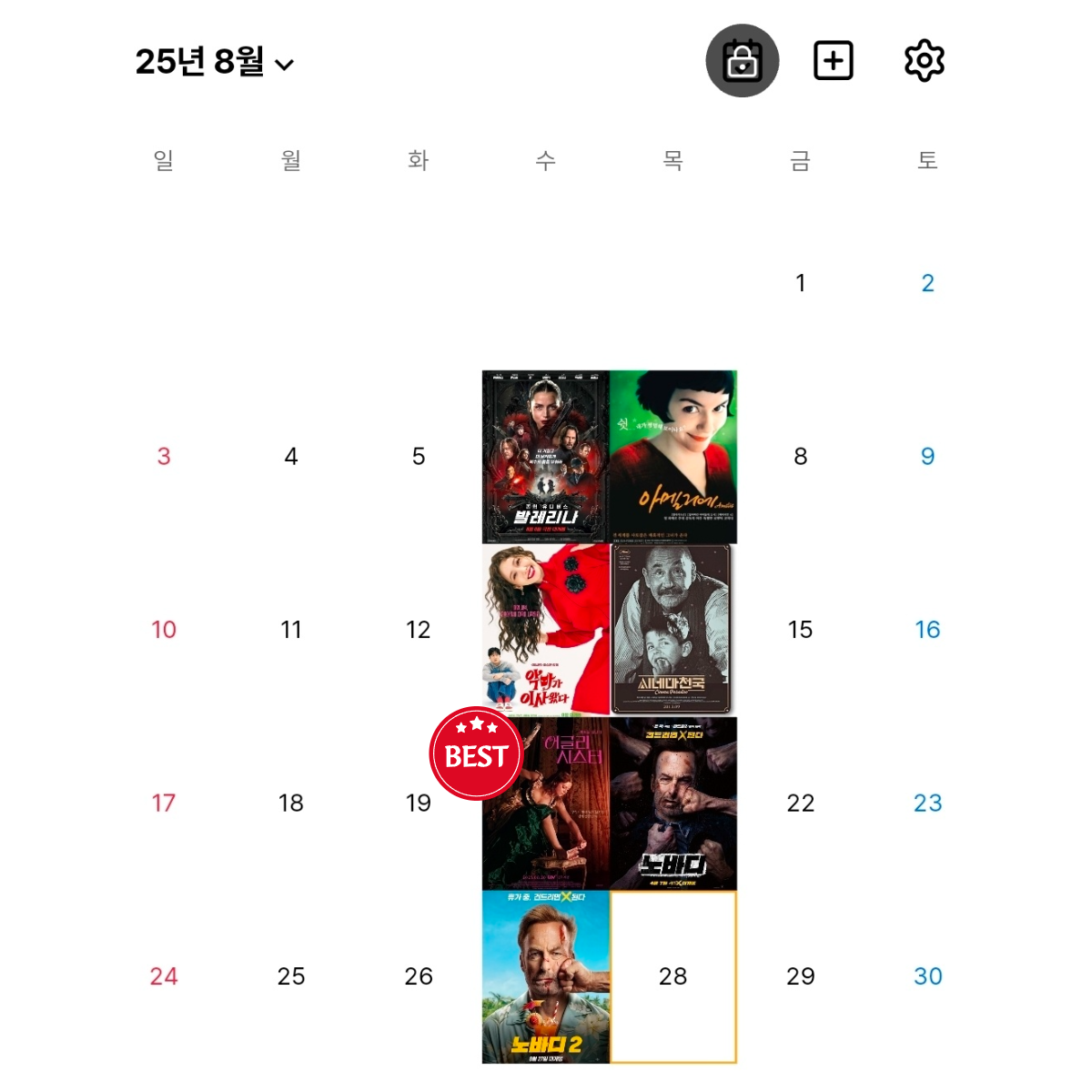Select August 1 on the calendar

(801, 283)
